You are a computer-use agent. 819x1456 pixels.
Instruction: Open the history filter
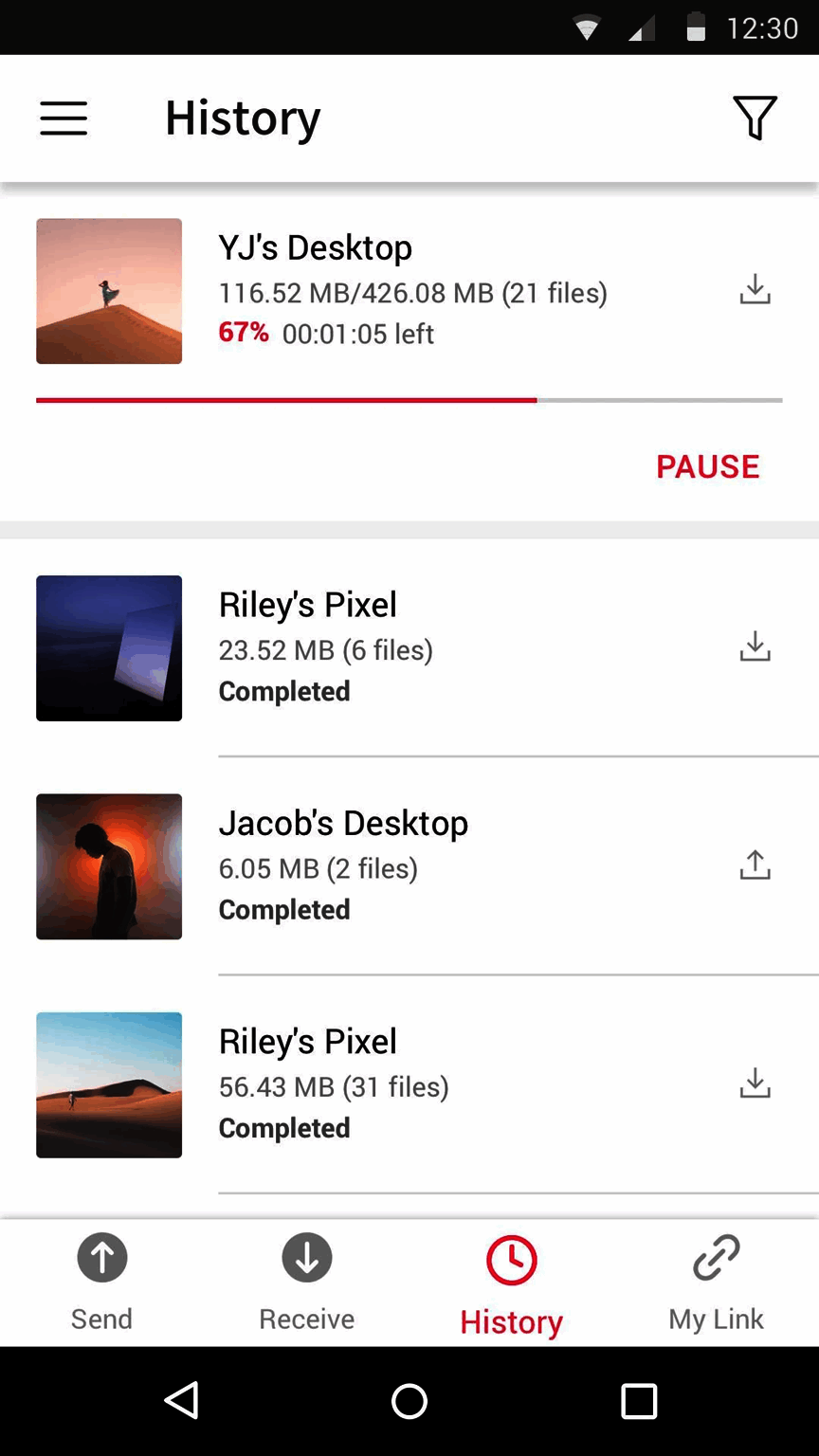[755, 118]
